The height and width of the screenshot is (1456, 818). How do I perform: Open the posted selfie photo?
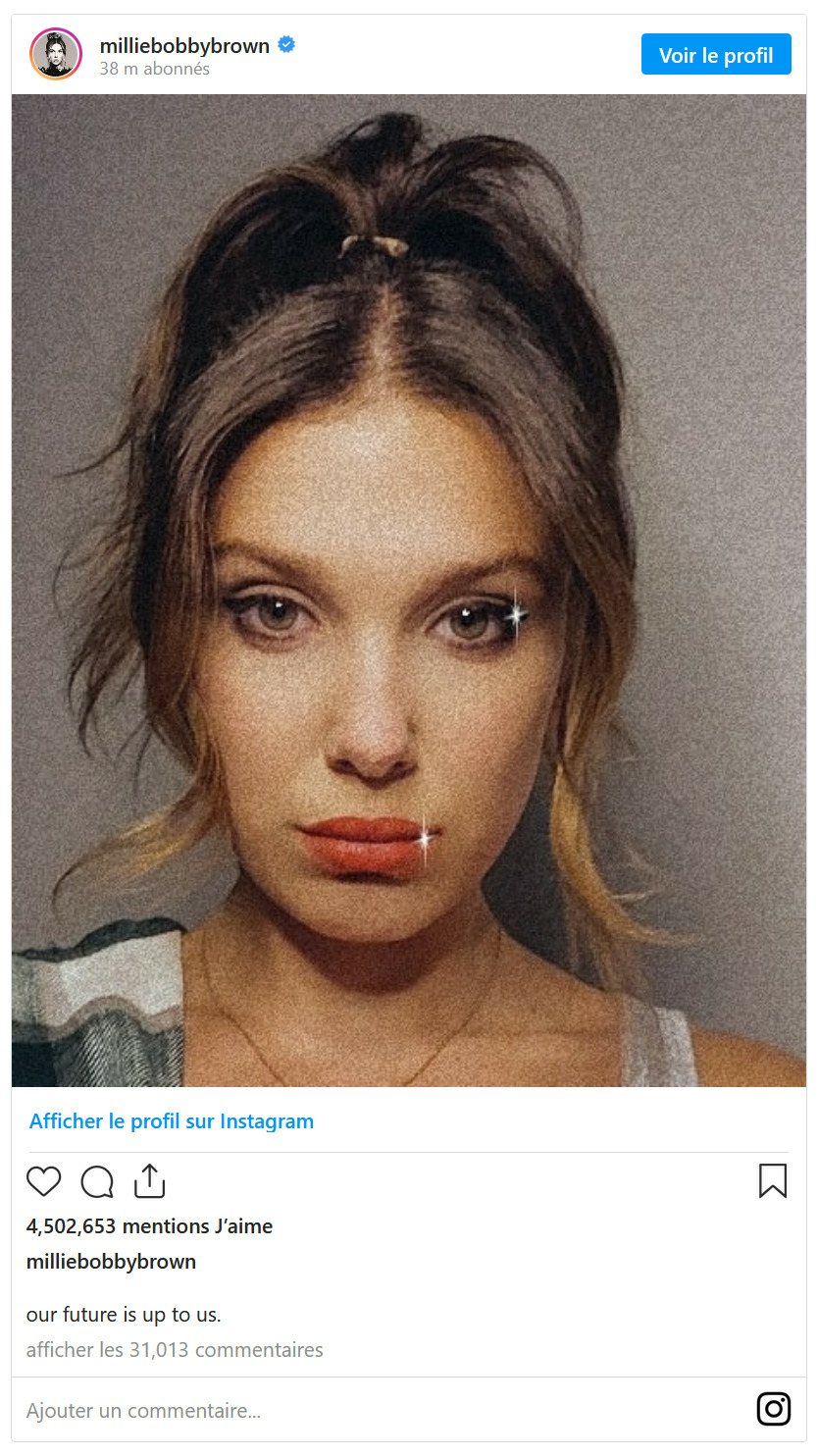(x=409, y=589)
